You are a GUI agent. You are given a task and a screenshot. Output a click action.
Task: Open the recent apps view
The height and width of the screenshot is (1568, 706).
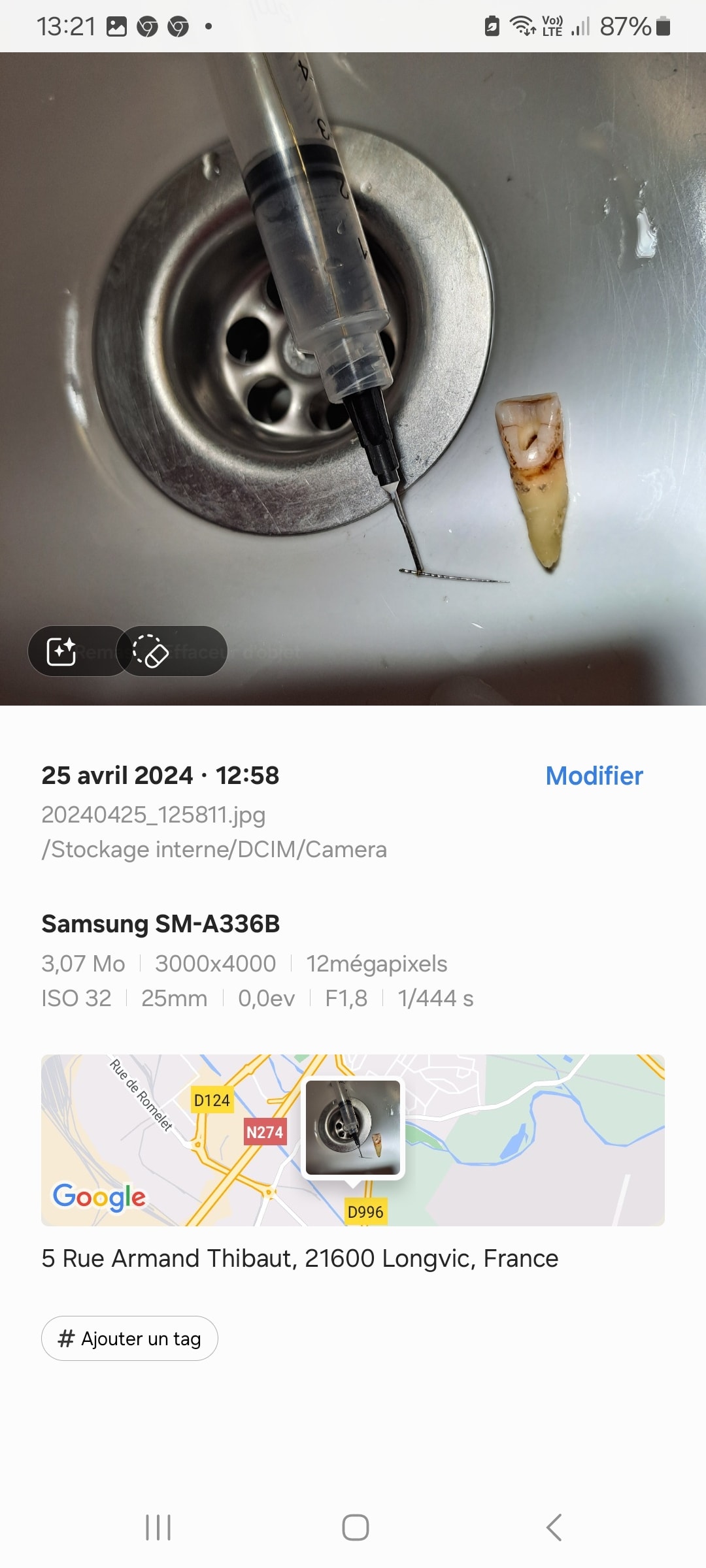click(x=158, y=1527)
